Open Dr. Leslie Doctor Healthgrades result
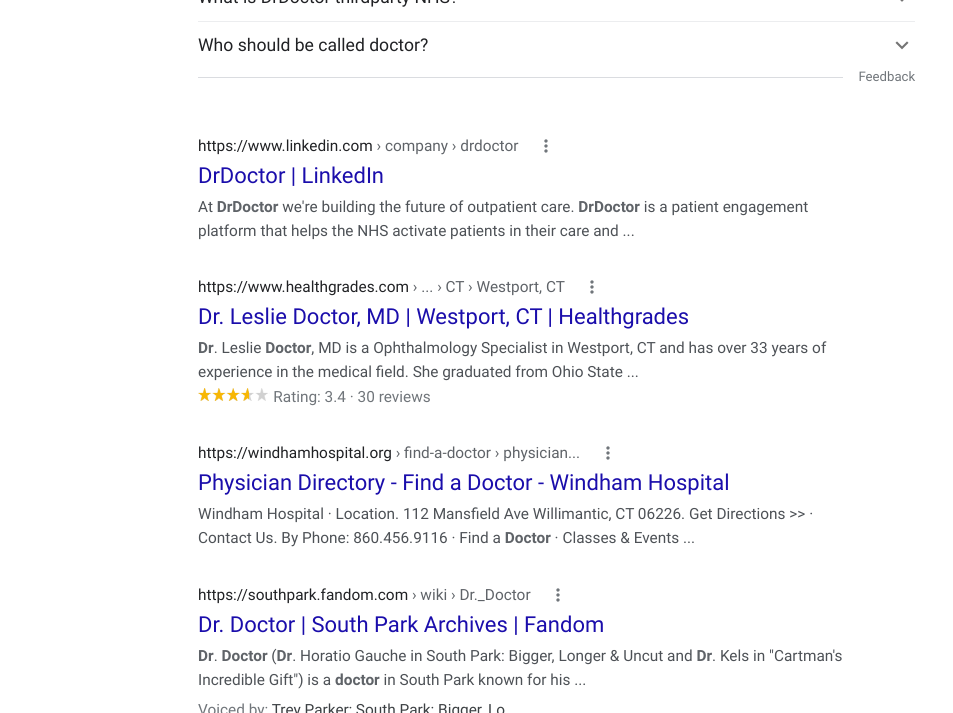This screenshot has width=953, height=713. (x=443, y=317)
